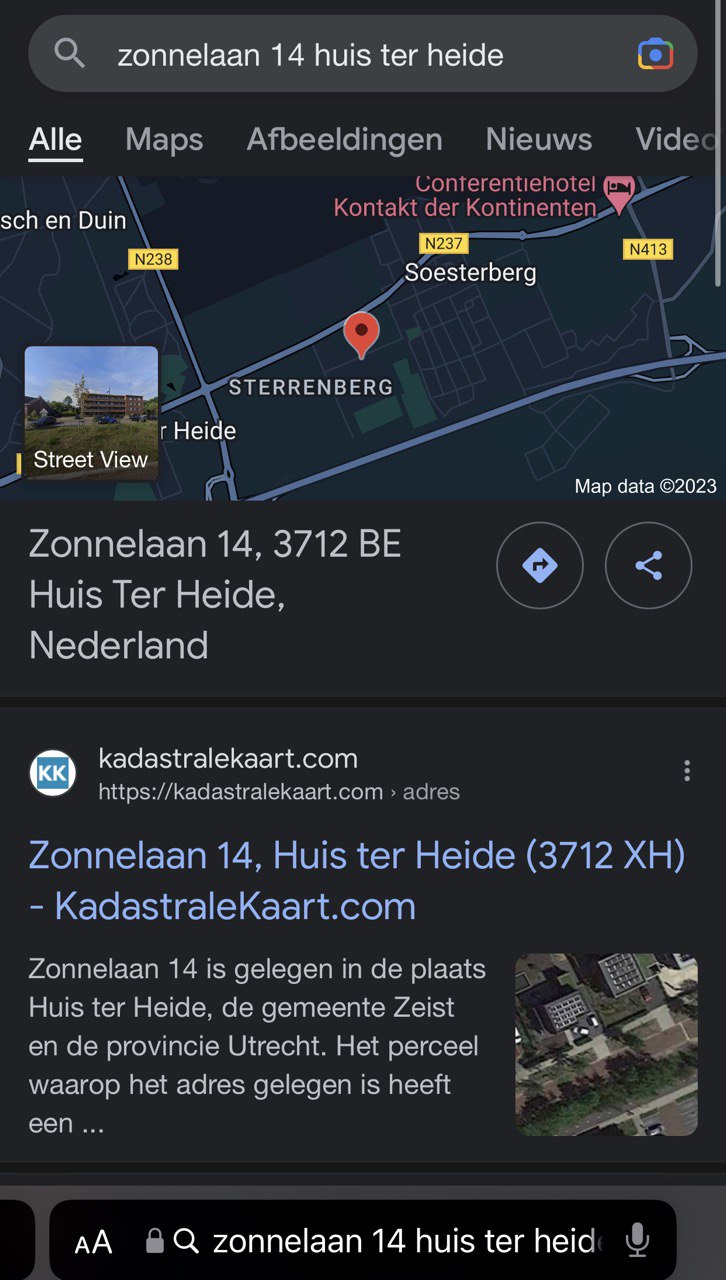Open overflow menu for kadastralekaart.com result

coord(686,770)
